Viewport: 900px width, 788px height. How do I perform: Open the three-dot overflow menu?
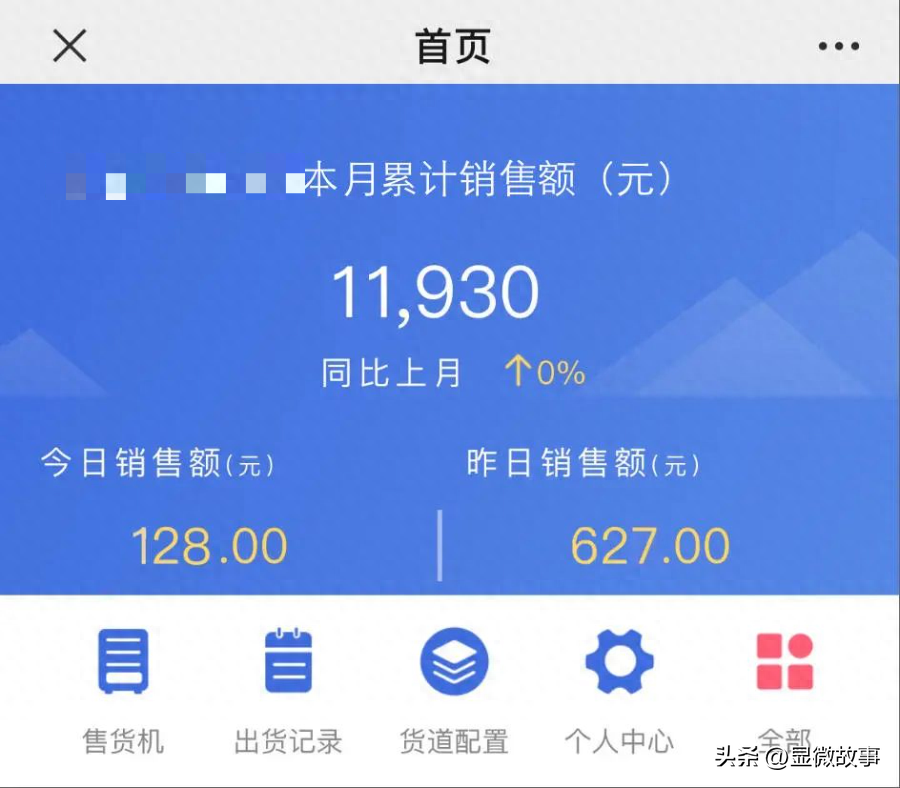tap(838, 46)
